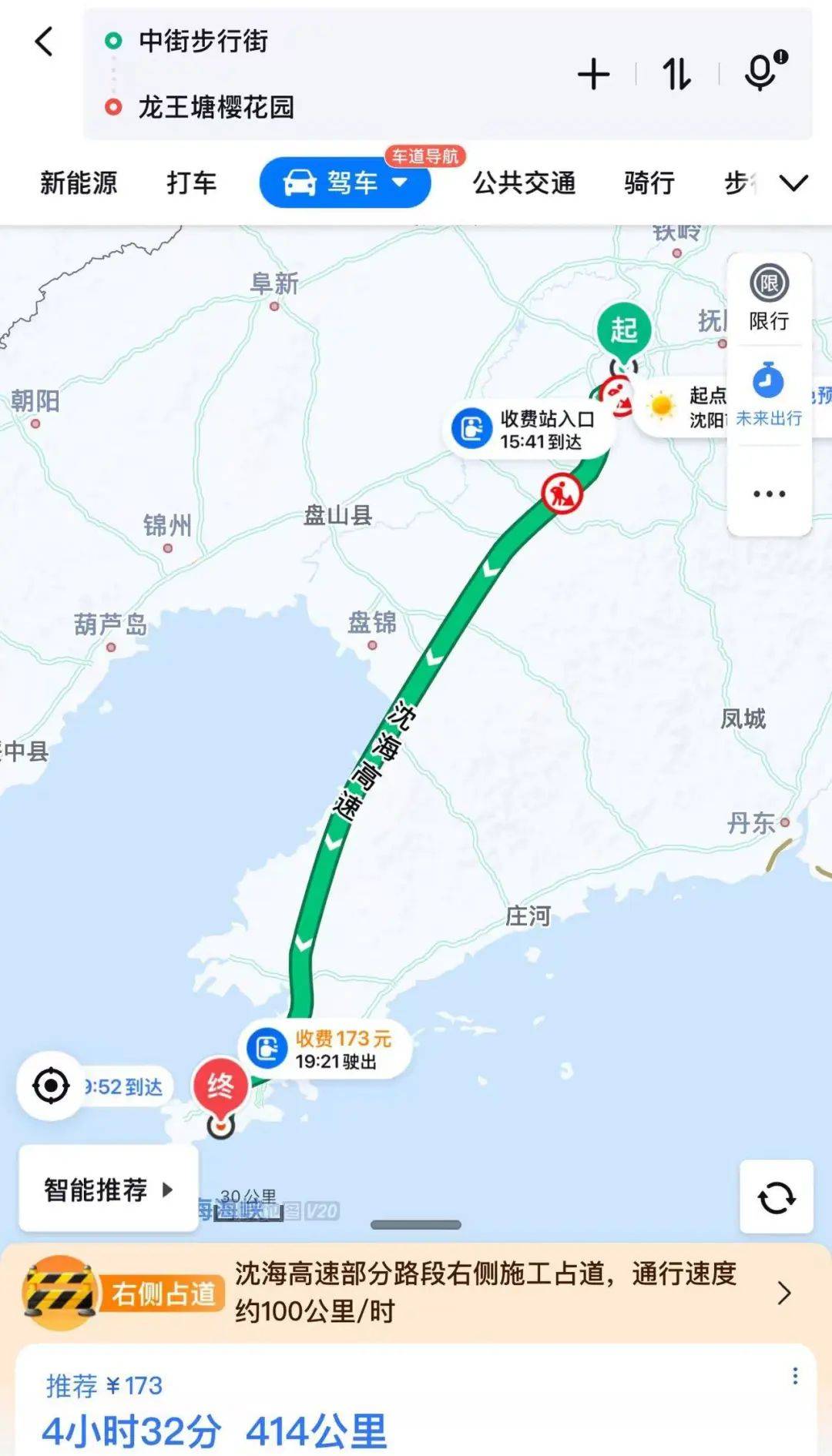Switch to the 新能源 tab
Image resolution: width=832 pixels, height=1456 pixels.
click(79, 183)
